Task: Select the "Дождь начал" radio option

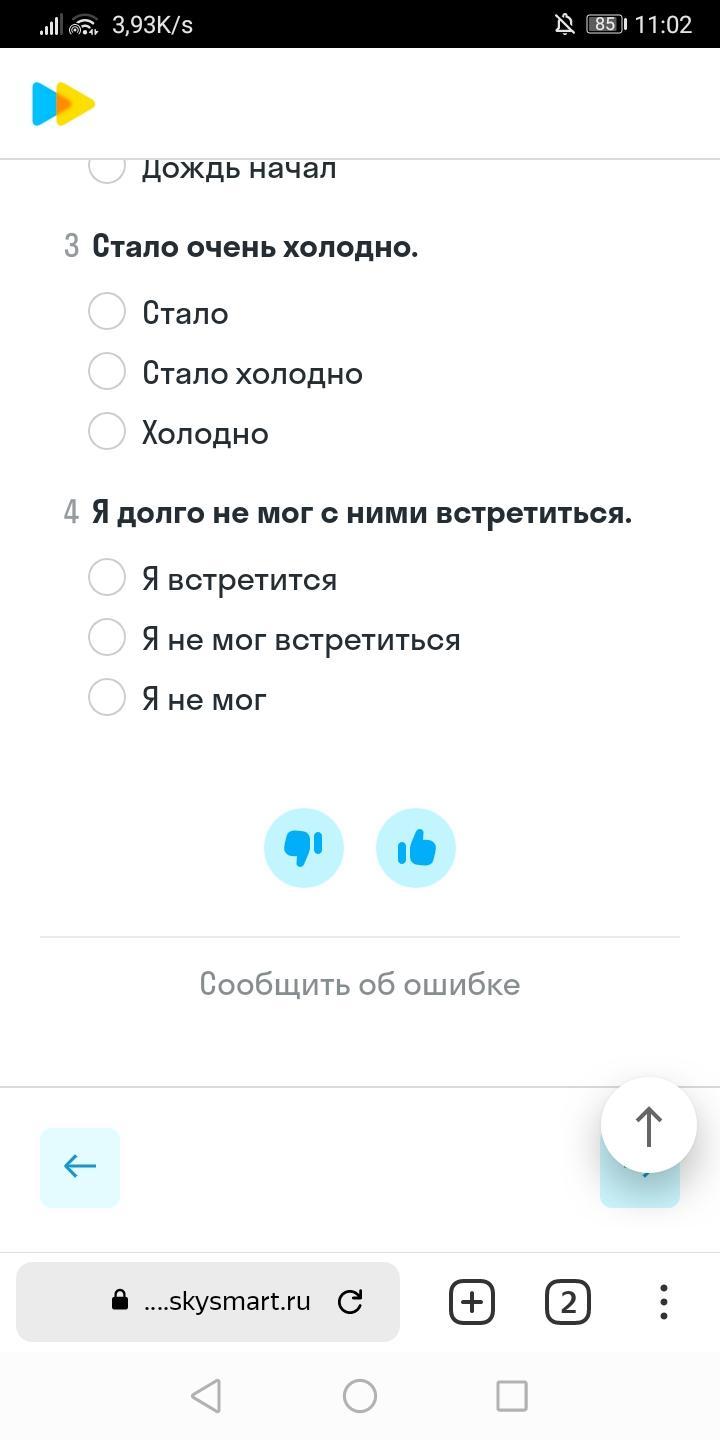Action: 107,169
